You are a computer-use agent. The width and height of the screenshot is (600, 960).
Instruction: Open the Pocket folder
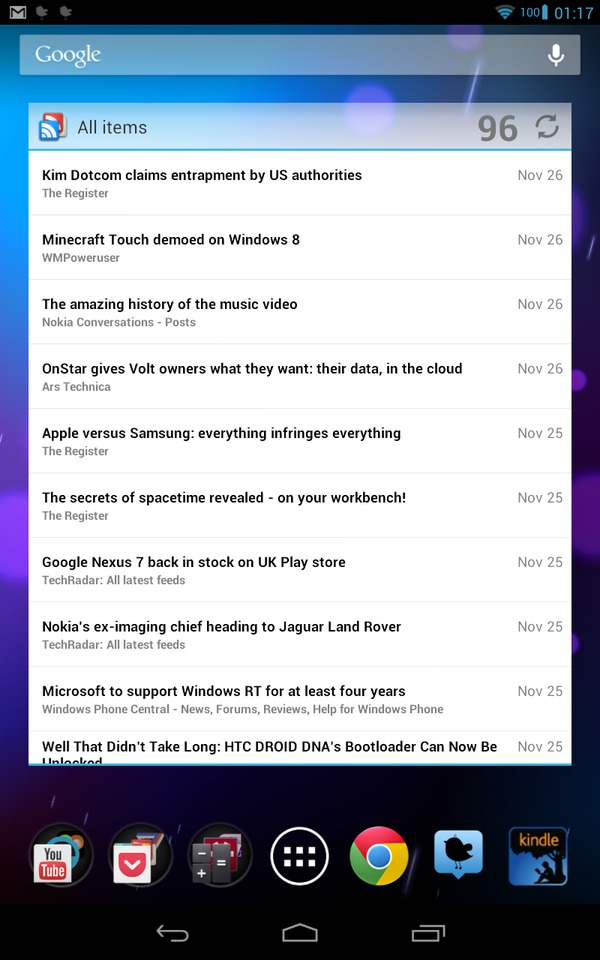[140, 856]
